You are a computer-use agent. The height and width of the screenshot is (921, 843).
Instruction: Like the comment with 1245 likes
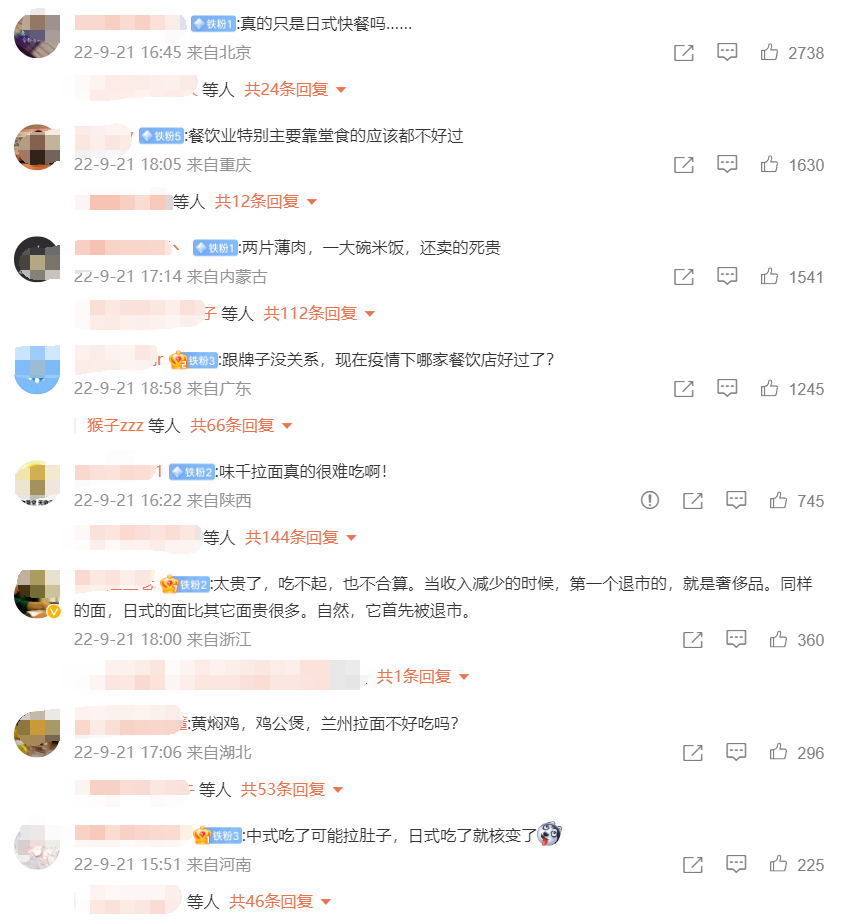769,389
